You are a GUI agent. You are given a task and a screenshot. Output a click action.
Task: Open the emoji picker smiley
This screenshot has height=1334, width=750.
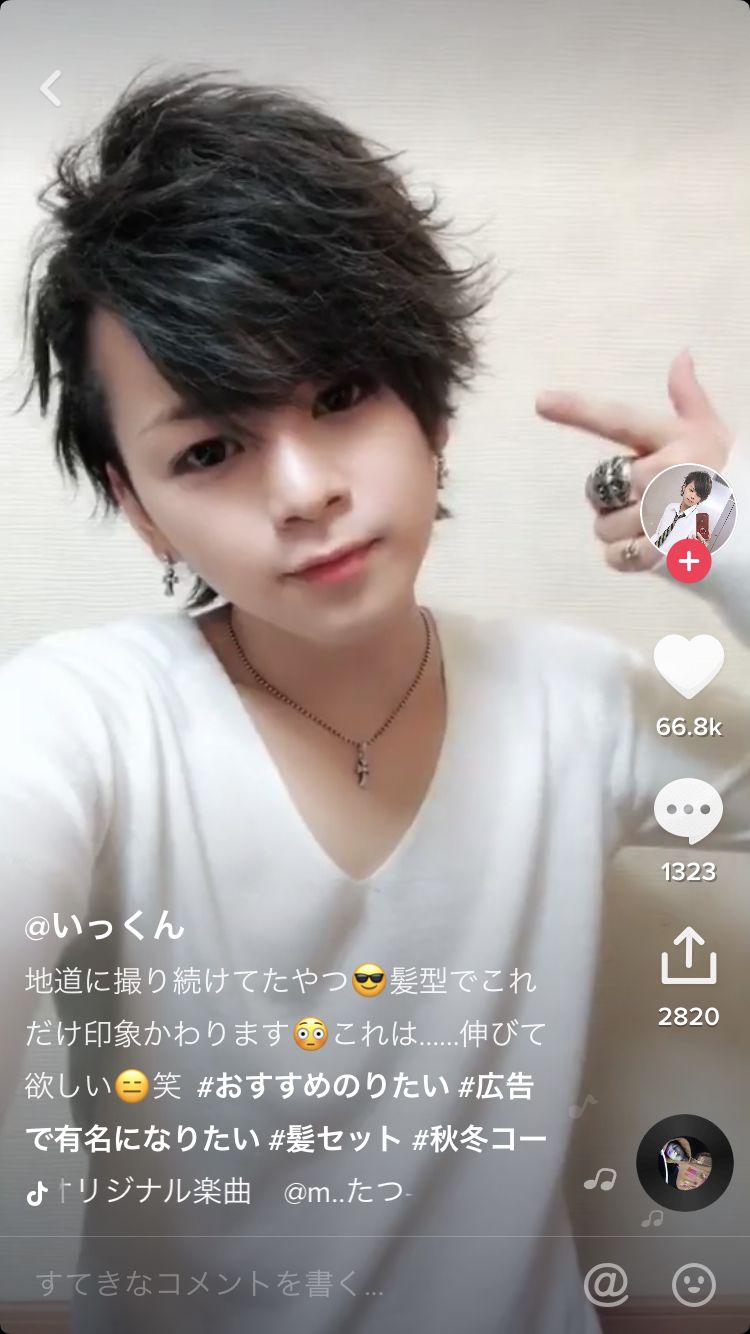(694, 1285)
